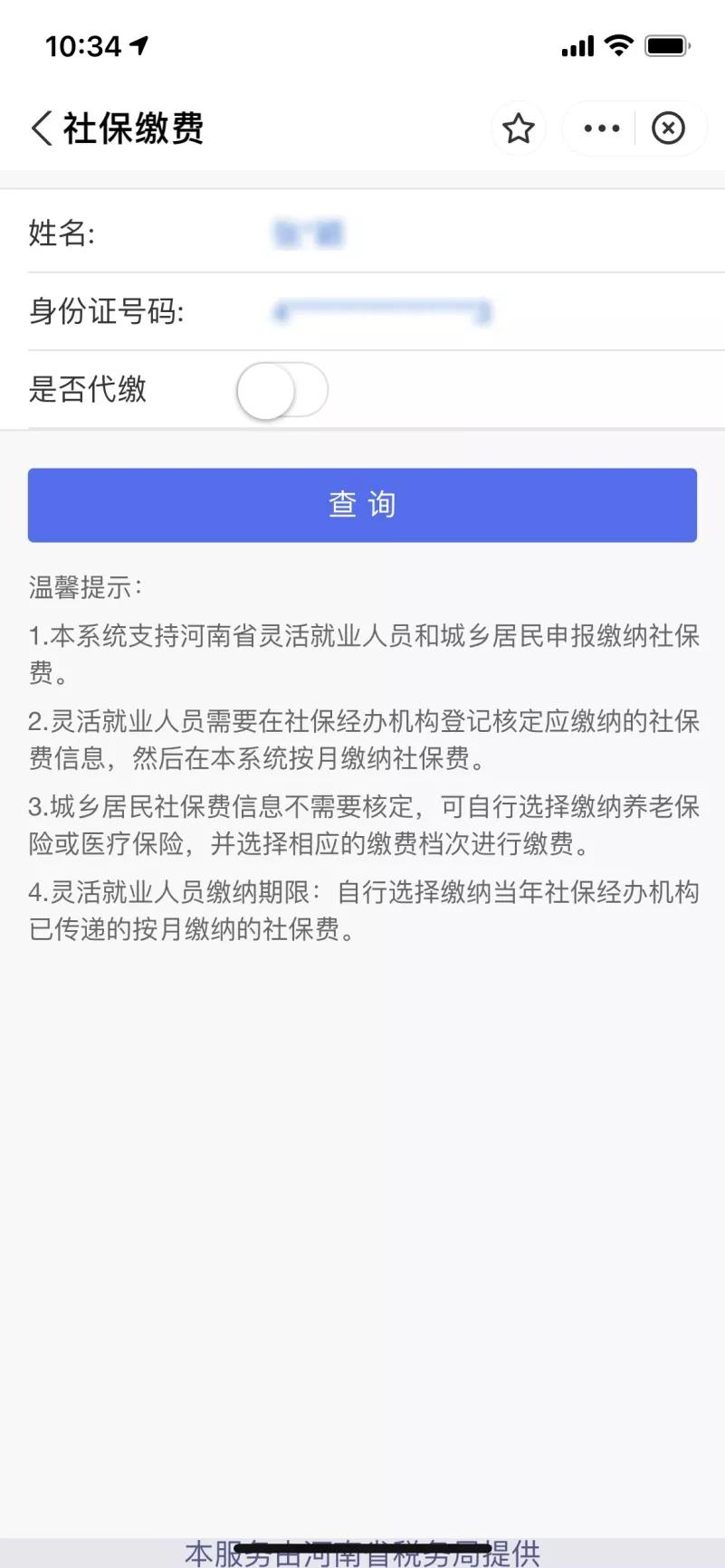Tap the Wi-Fi status icon
This screenshot has width=725, height=1568.
tap(618, 44)
